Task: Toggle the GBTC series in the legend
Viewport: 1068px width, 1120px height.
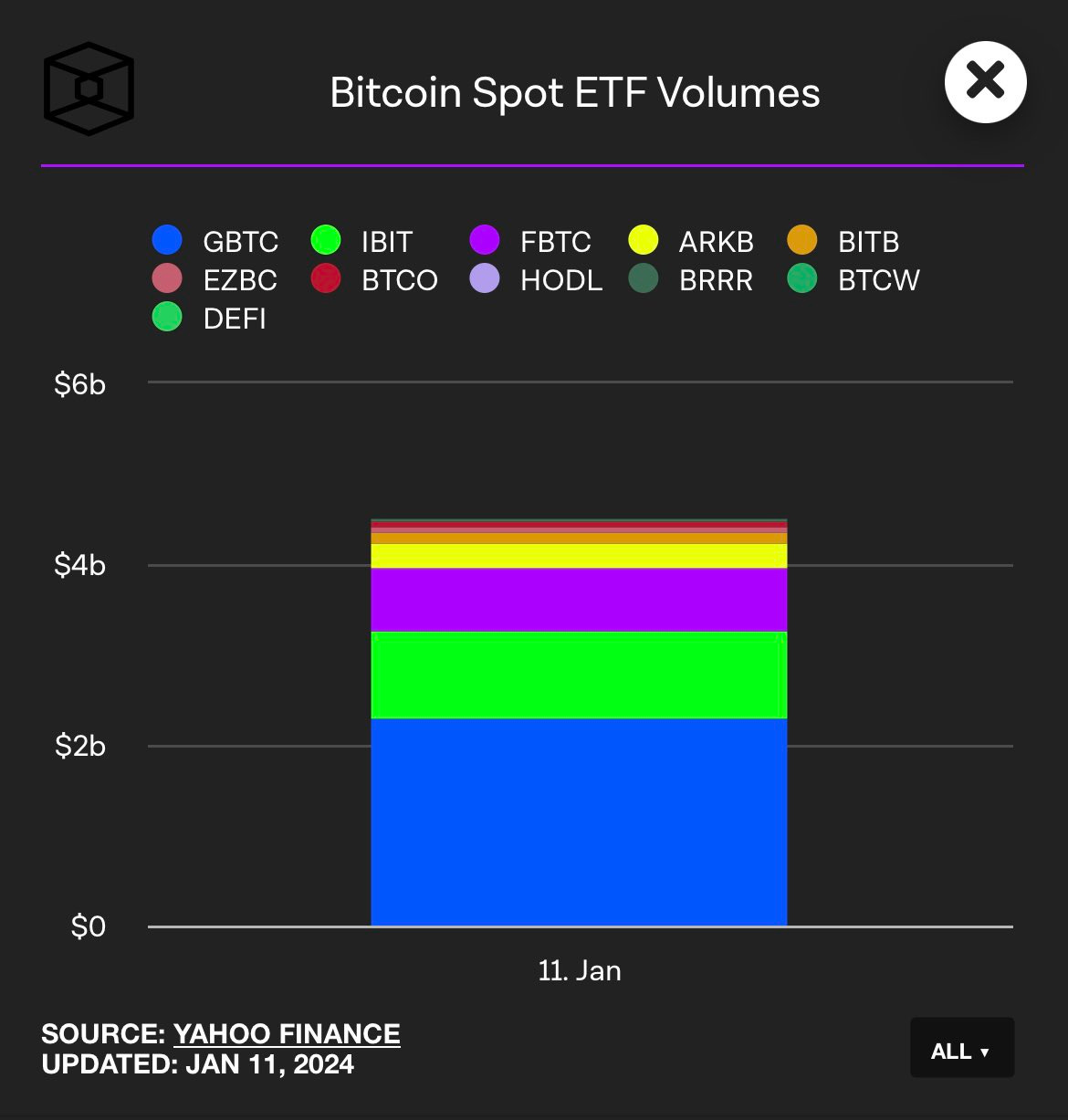Action: [216, 242]
